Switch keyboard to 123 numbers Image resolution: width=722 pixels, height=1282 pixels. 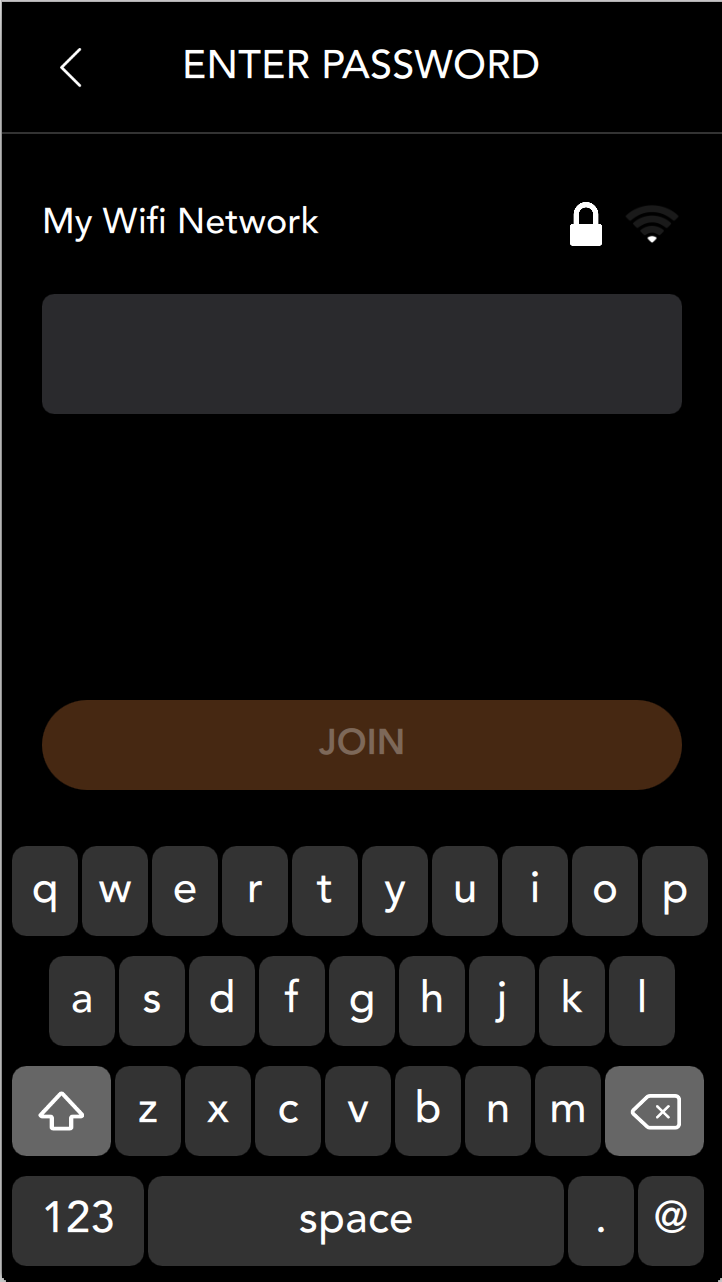click(78, 1220)
